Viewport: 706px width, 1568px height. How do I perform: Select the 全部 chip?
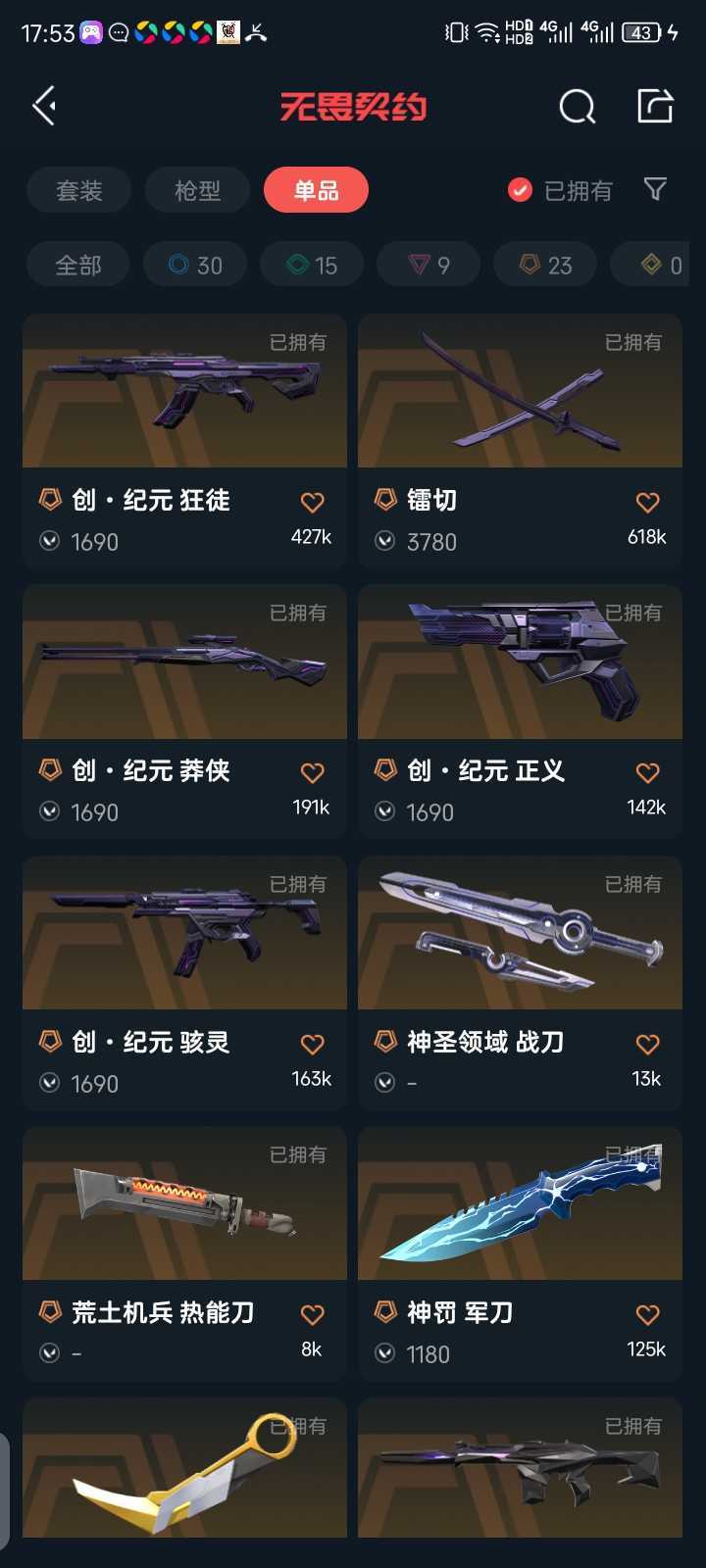(x=78, y=265)
